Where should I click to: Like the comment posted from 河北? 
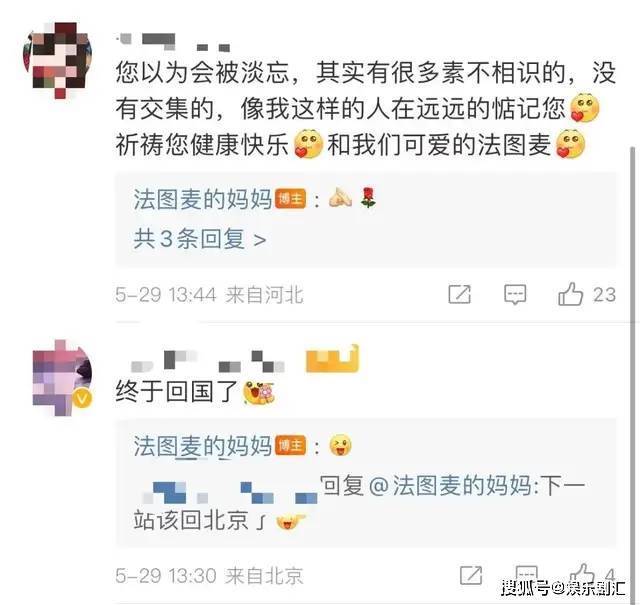[x=572, y=294]
